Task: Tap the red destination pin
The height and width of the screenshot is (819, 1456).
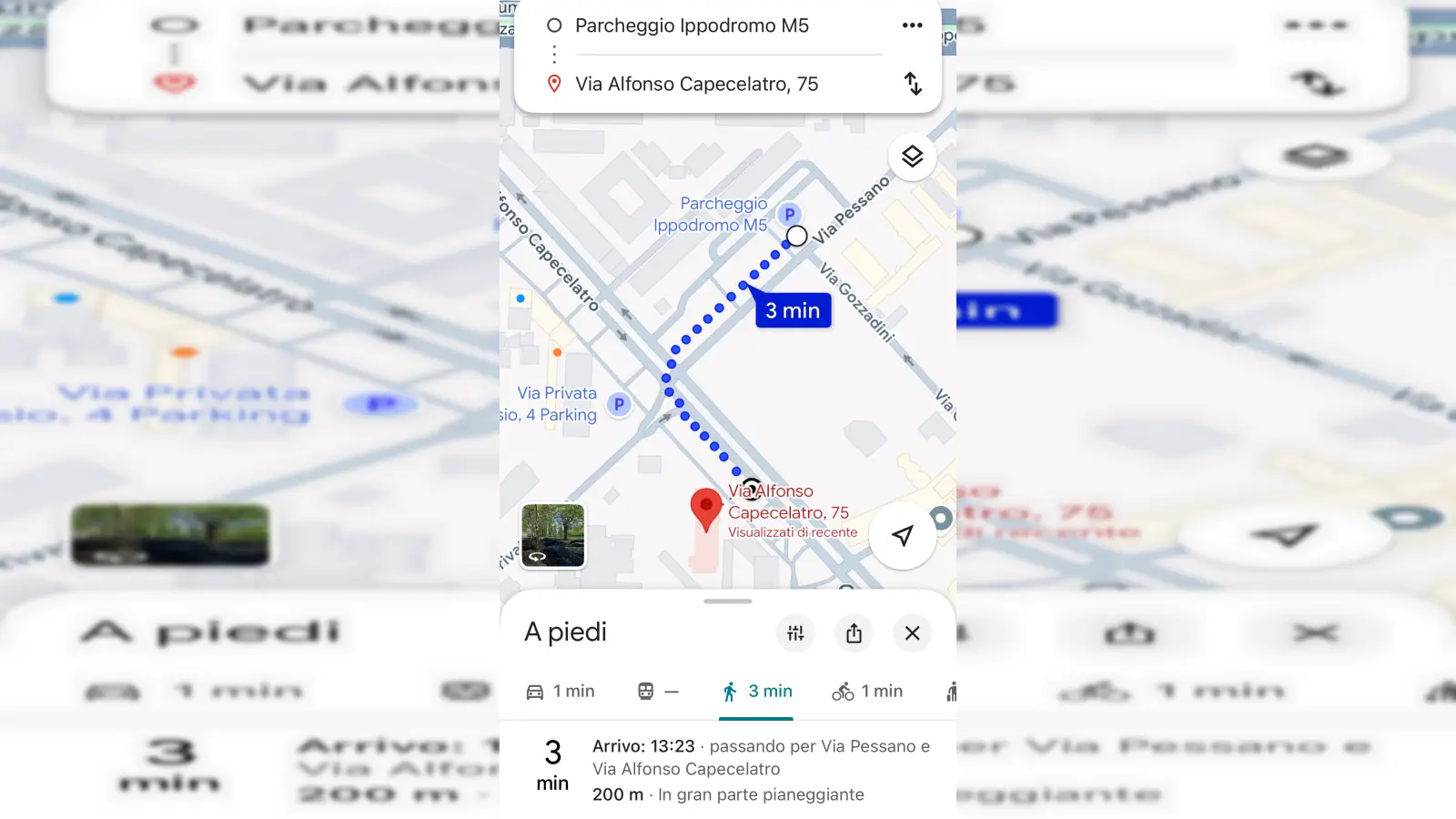Action: click(706, 508)
